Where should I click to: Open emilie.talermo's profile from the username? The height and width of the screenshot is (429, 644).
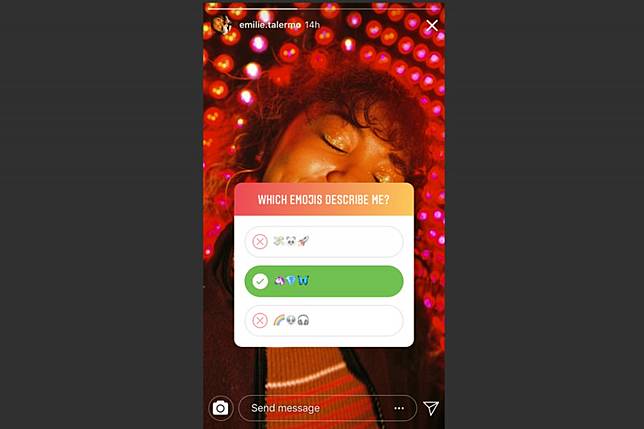[270, 24]
